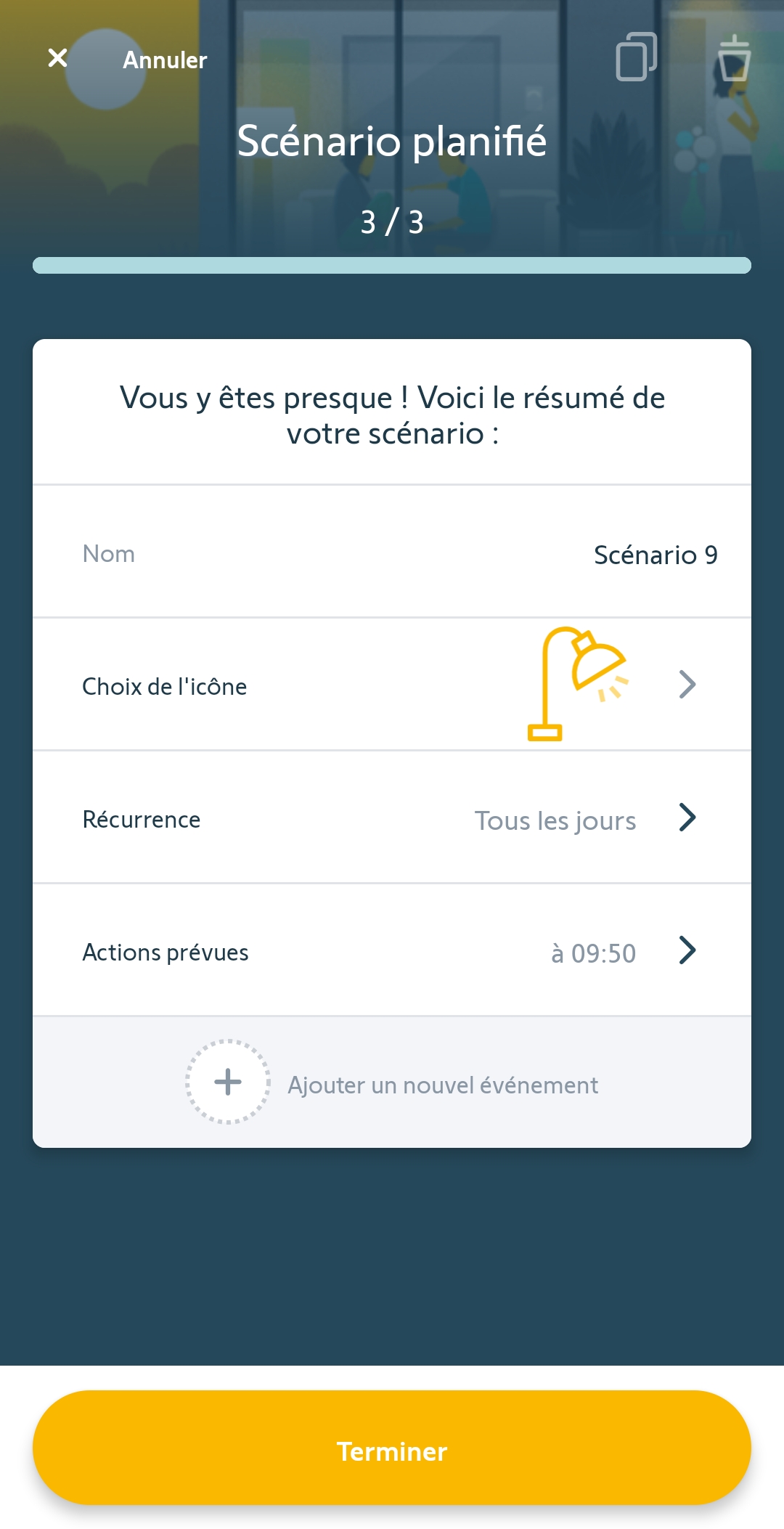Image resolution: width=784 pixels, height=1529 pixels.
Task: Change the Récurrence setting
Action: [392, 819]
